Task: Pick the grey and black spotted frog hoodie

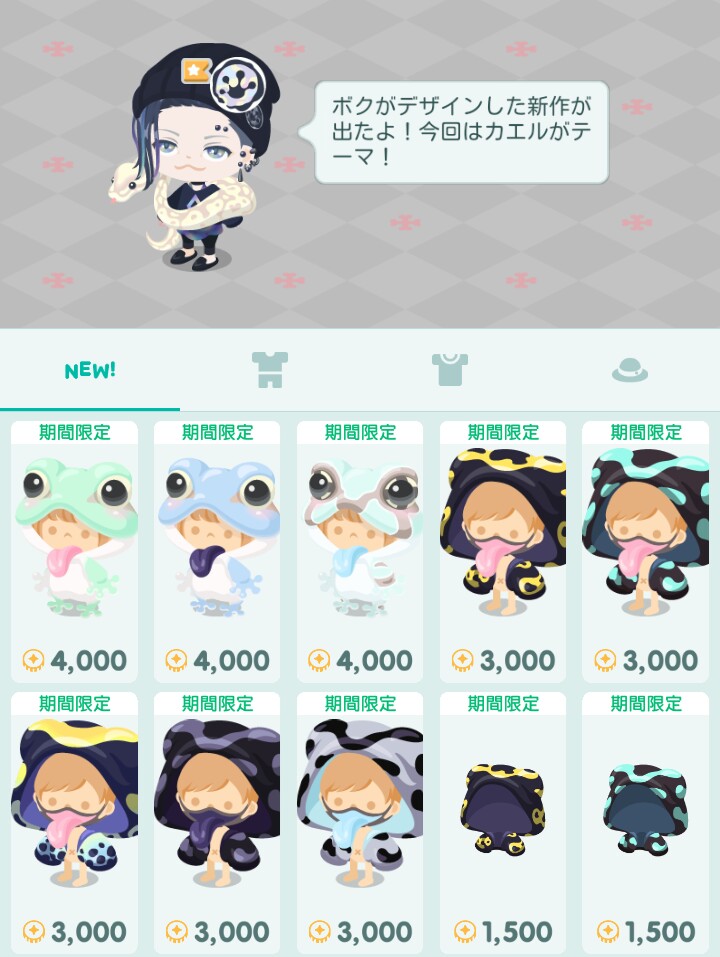Action: point(360,820)
